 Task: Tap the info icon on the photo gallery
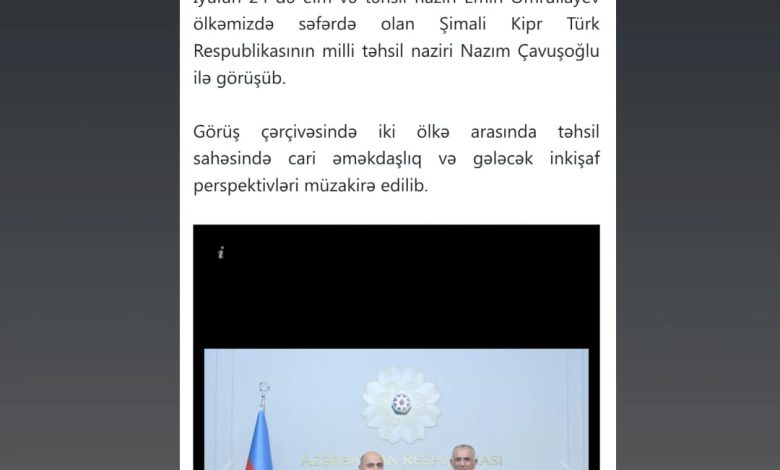tap(220, 252)
